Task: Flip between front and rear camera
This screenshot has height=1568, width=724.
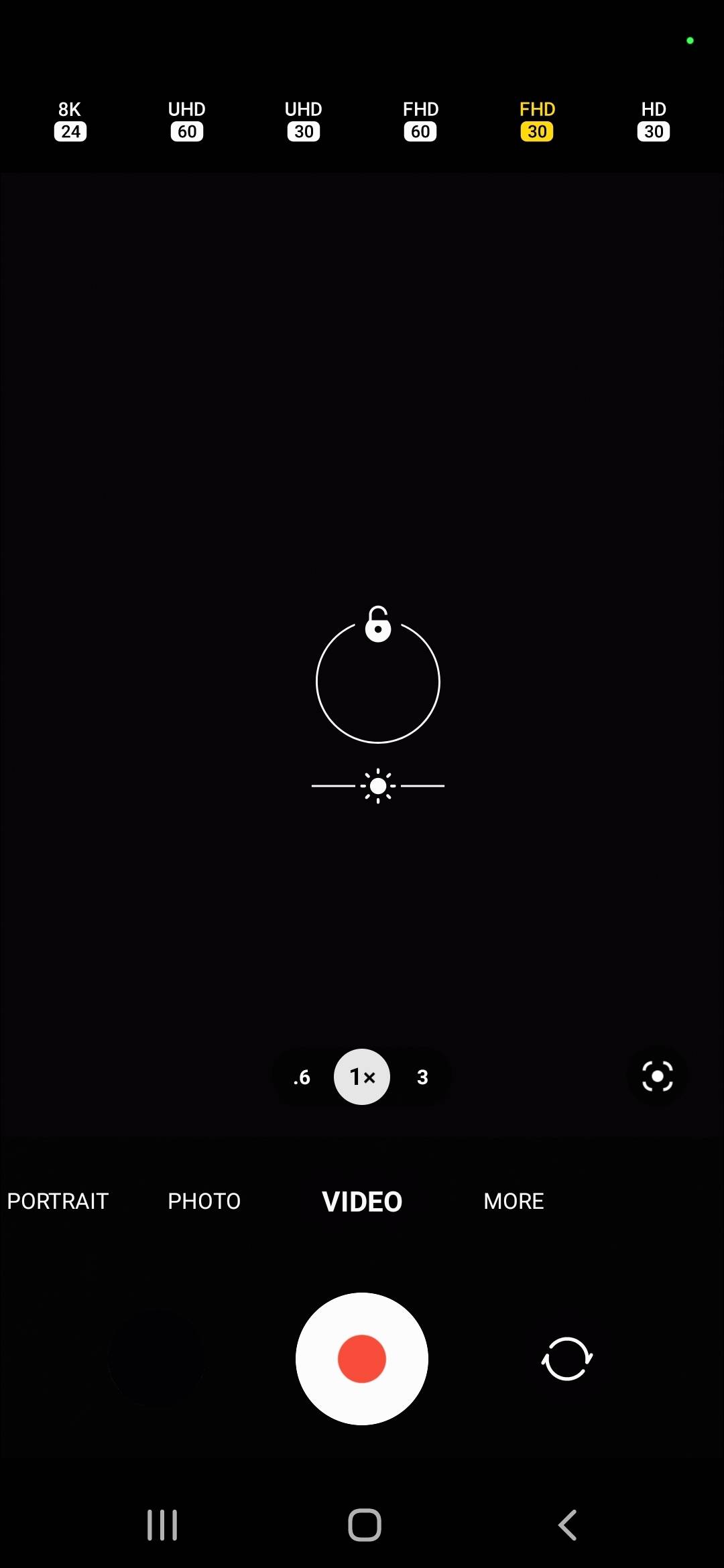Action: coord(567,1358)
